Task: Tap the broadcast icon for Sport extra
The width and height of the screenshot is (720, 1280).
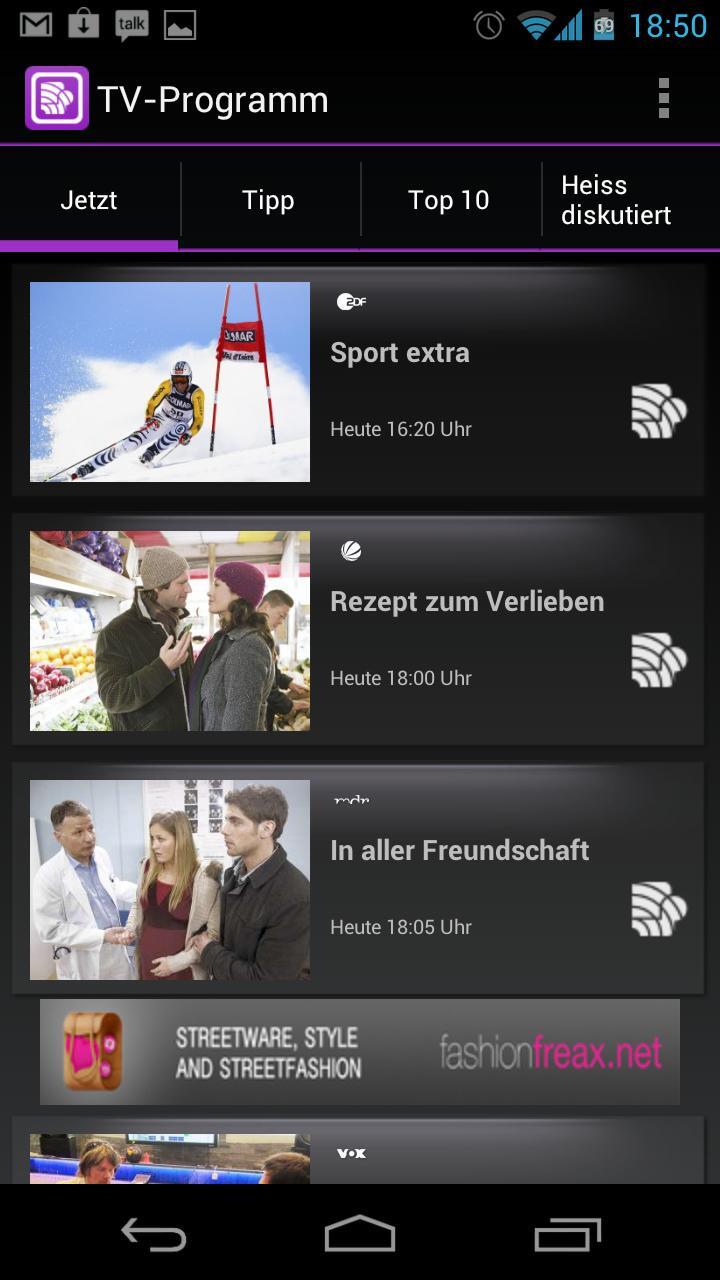Action: pyautogui.click(x=658, y=411)
